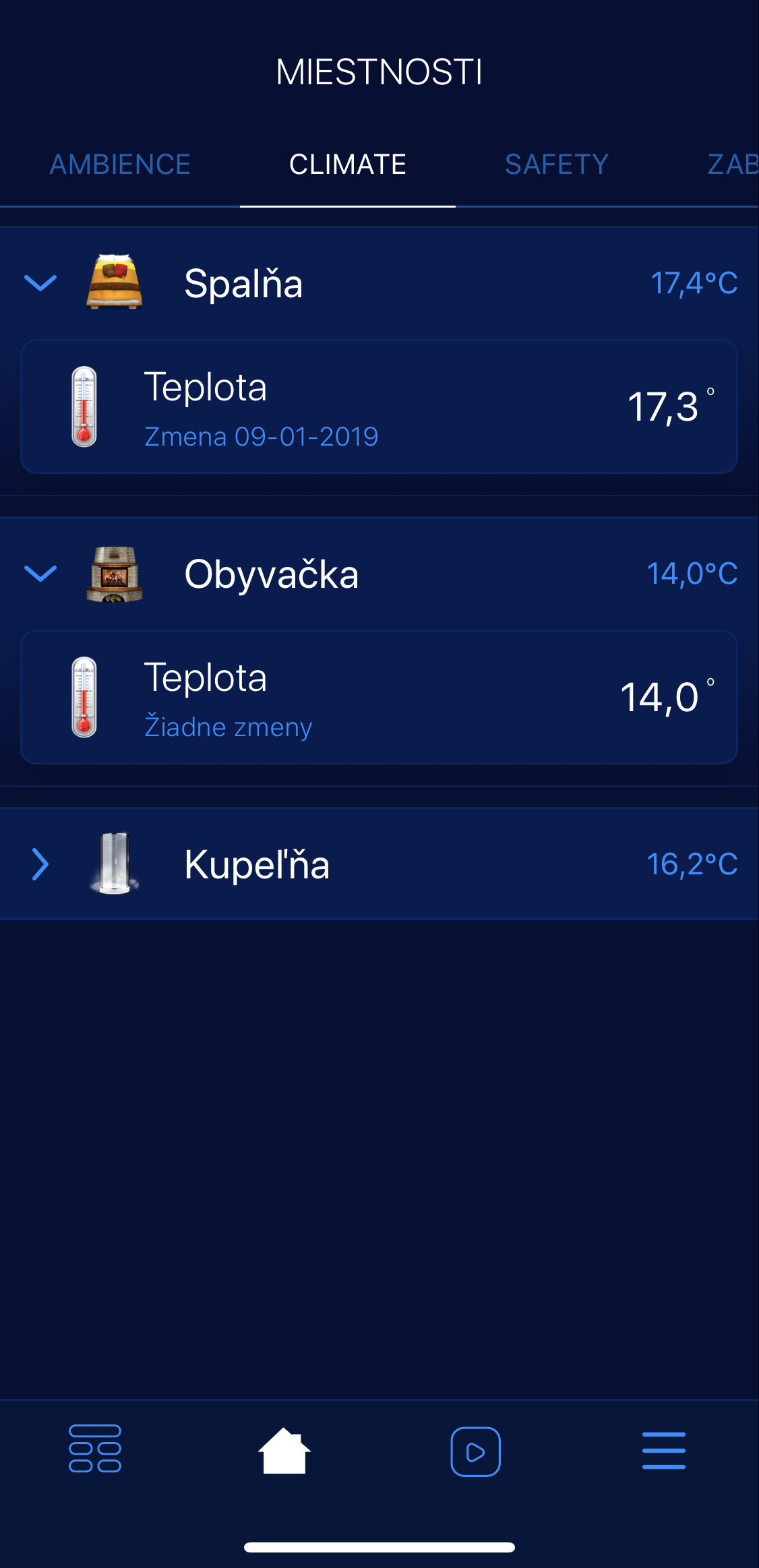The height and width of the screenshot is (1568, 759).
Task: Collapse the Spalňa room section
Action: coord(40,283)
